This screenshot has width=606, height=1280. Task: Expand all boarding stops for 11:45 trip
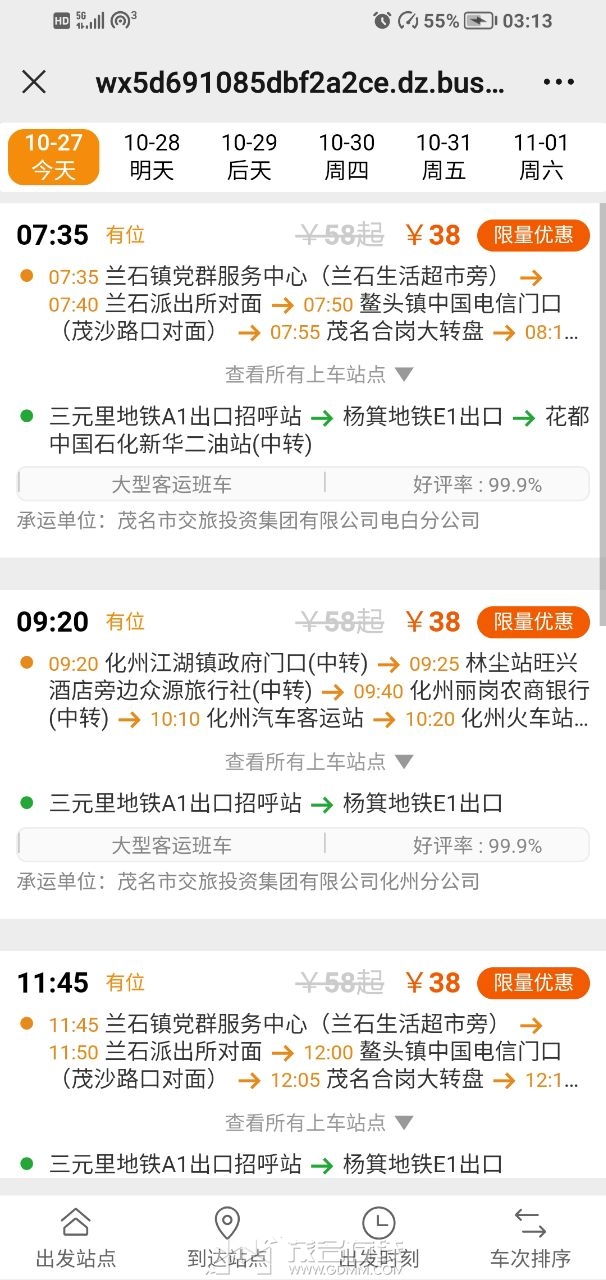(x=319, y=1122)
